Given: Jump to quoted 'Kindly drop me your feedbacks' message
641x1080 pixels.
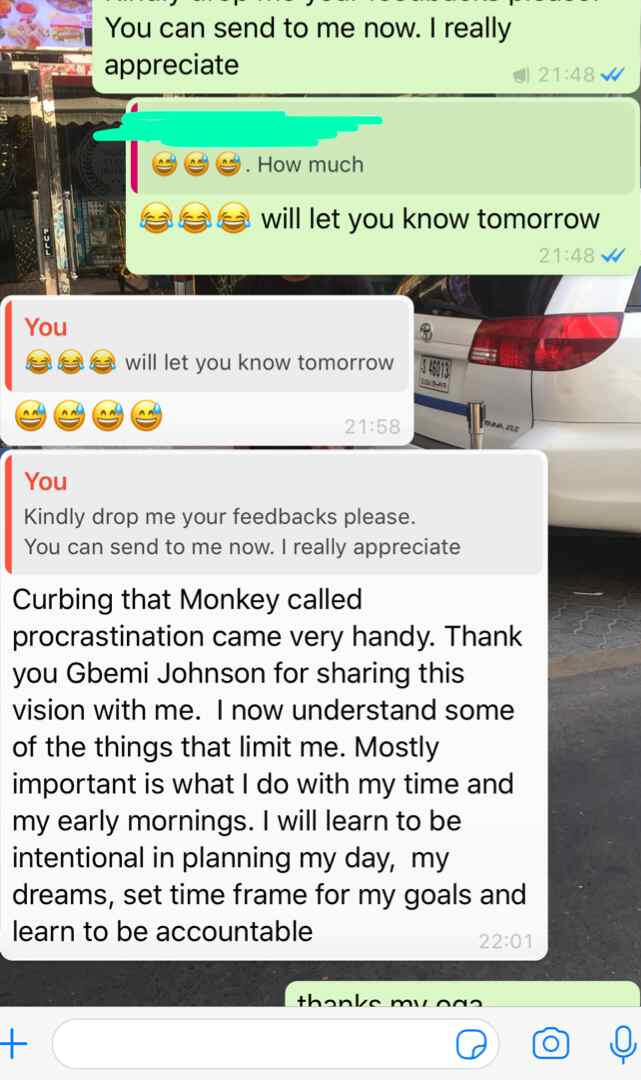Looking at the screenshot, I should (275, 515).
